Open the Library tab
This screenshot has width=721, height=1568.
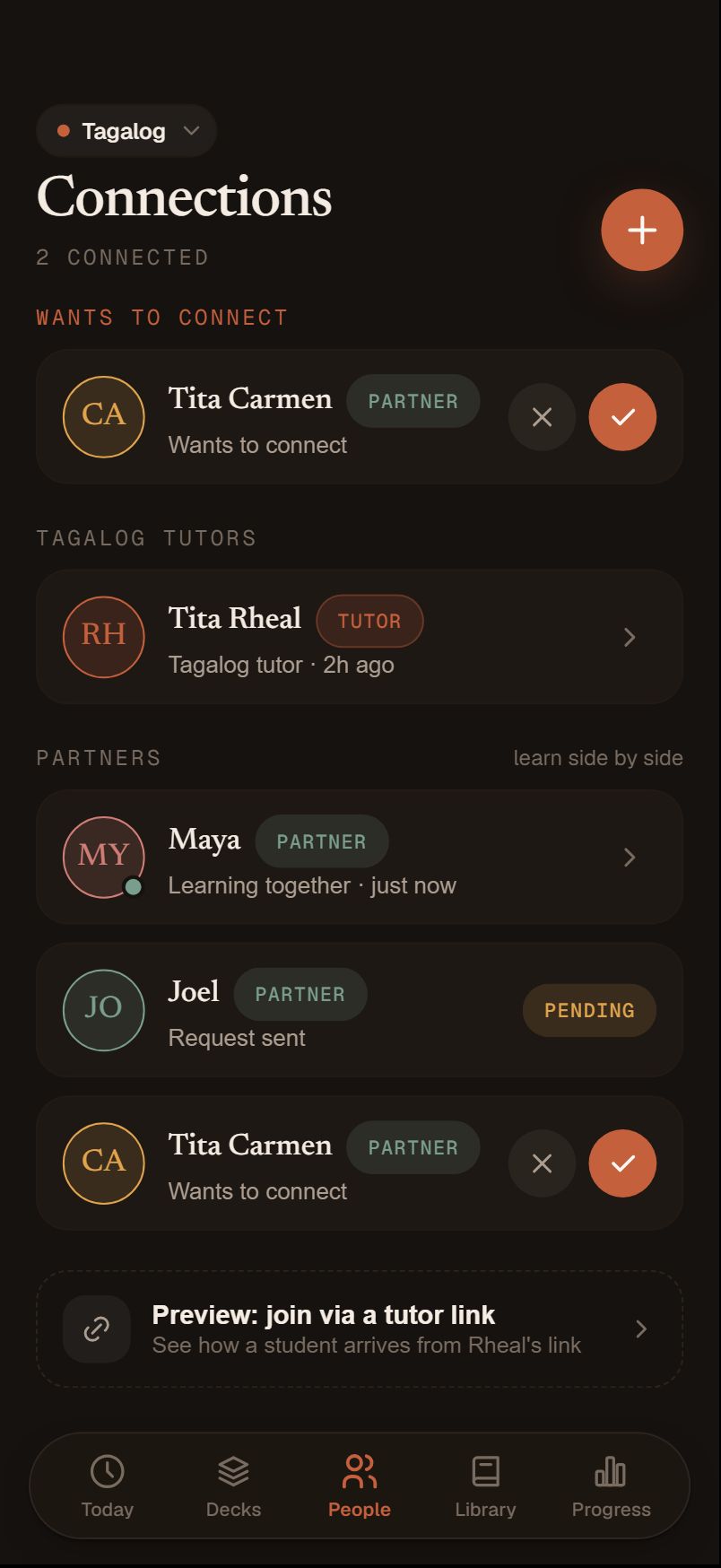[x=485, y=1486]
